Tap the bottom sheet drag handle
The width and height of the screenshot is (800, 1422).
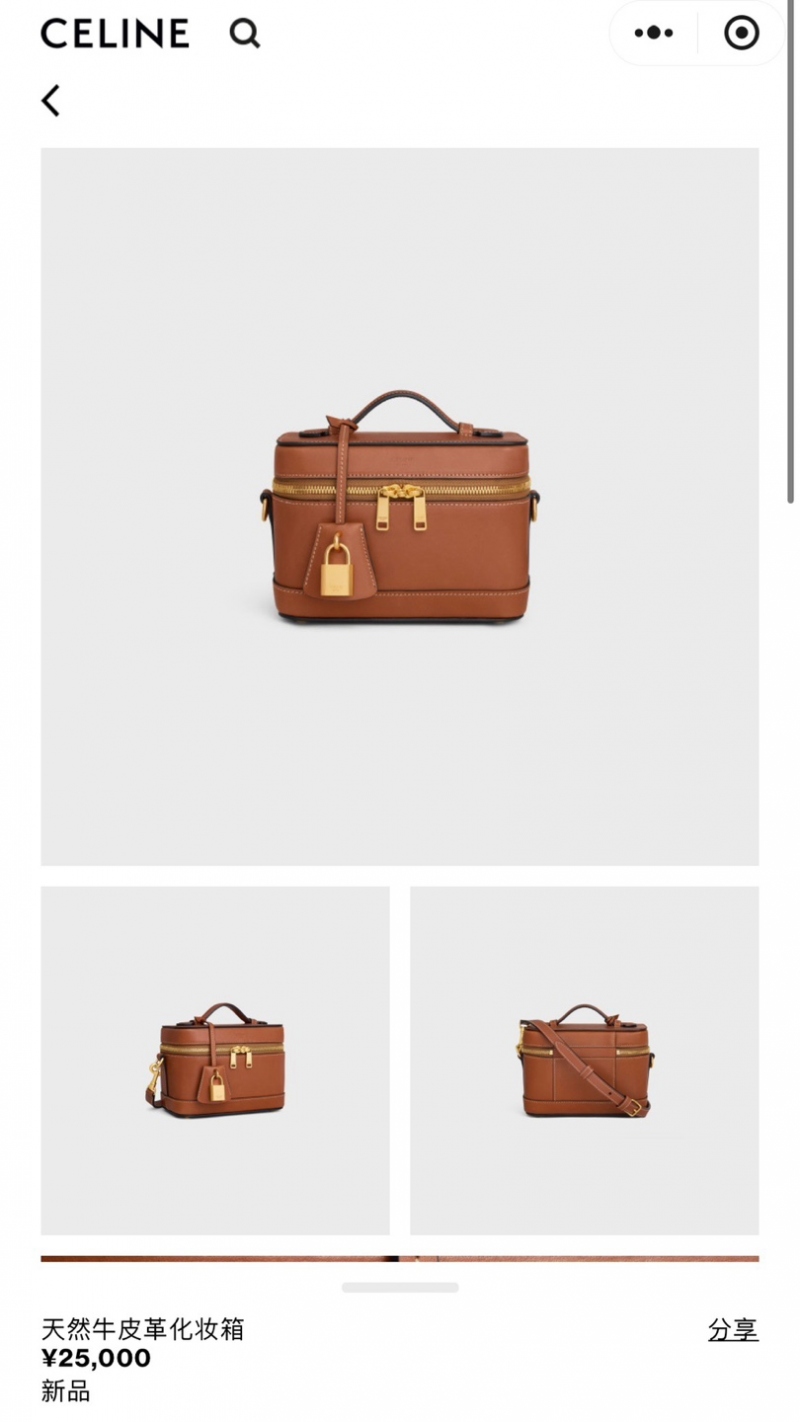[x=400, y=1287]
